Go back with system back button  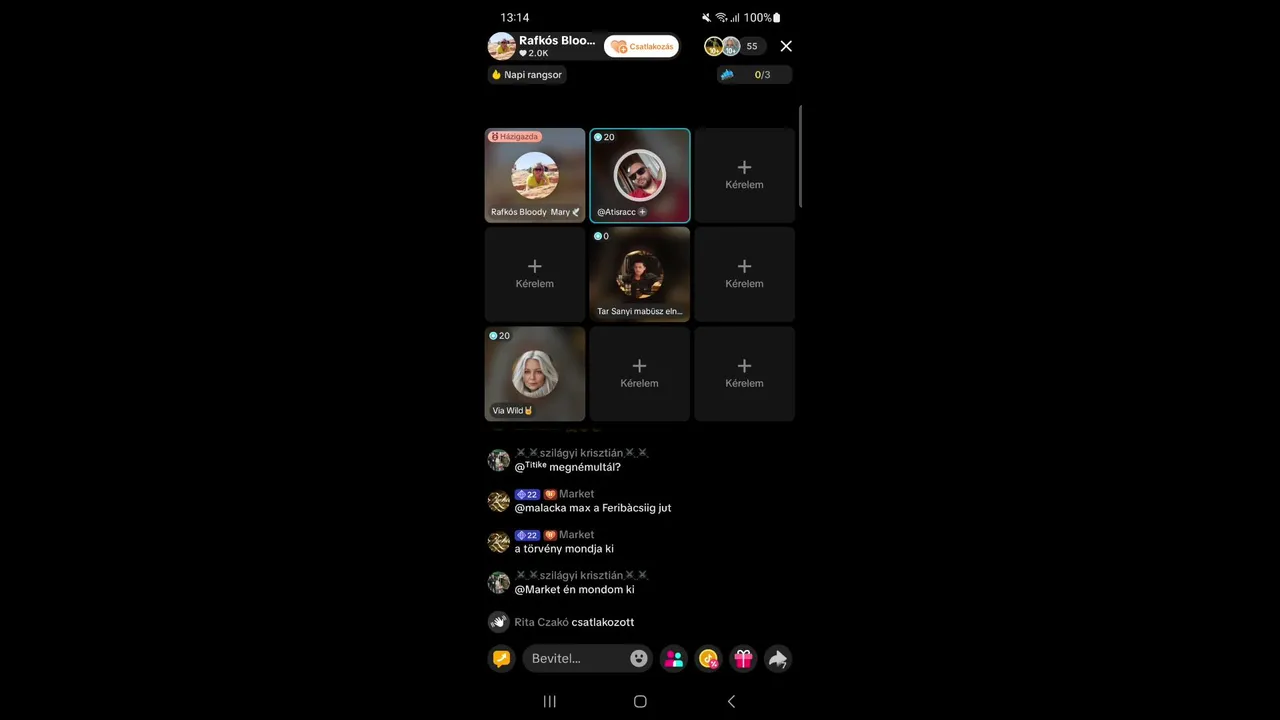pyautogui.click(x=731, y=701)
